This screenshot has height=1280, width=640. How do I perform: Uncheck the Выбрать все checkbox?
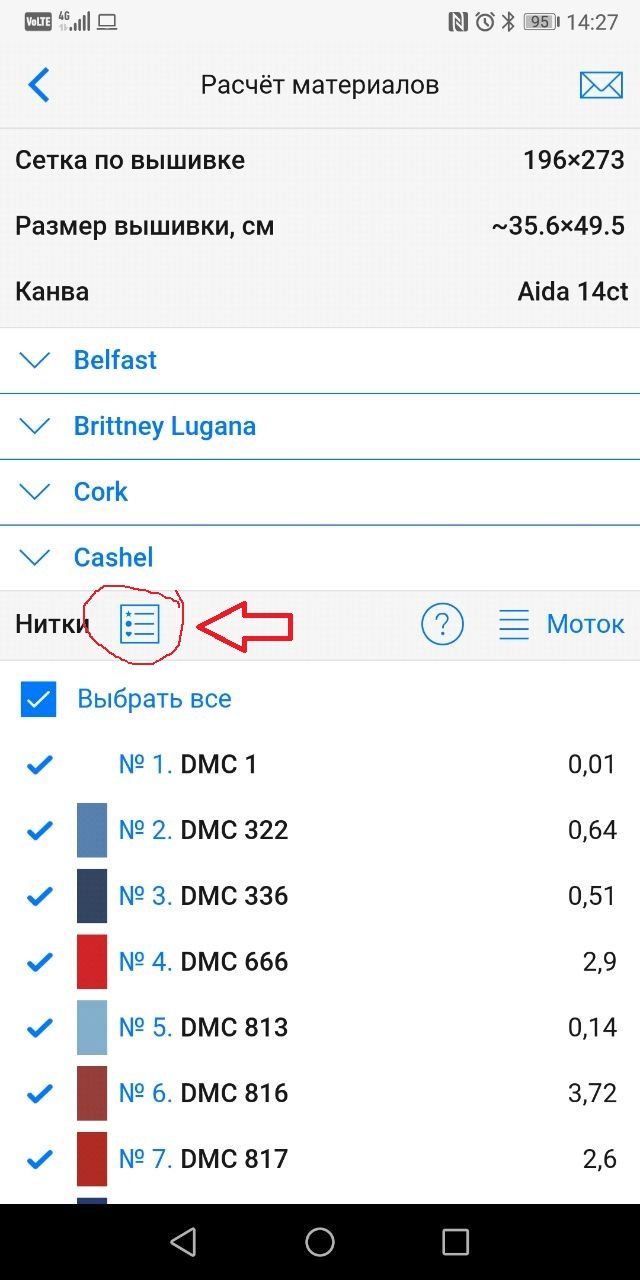coord(39,699)
